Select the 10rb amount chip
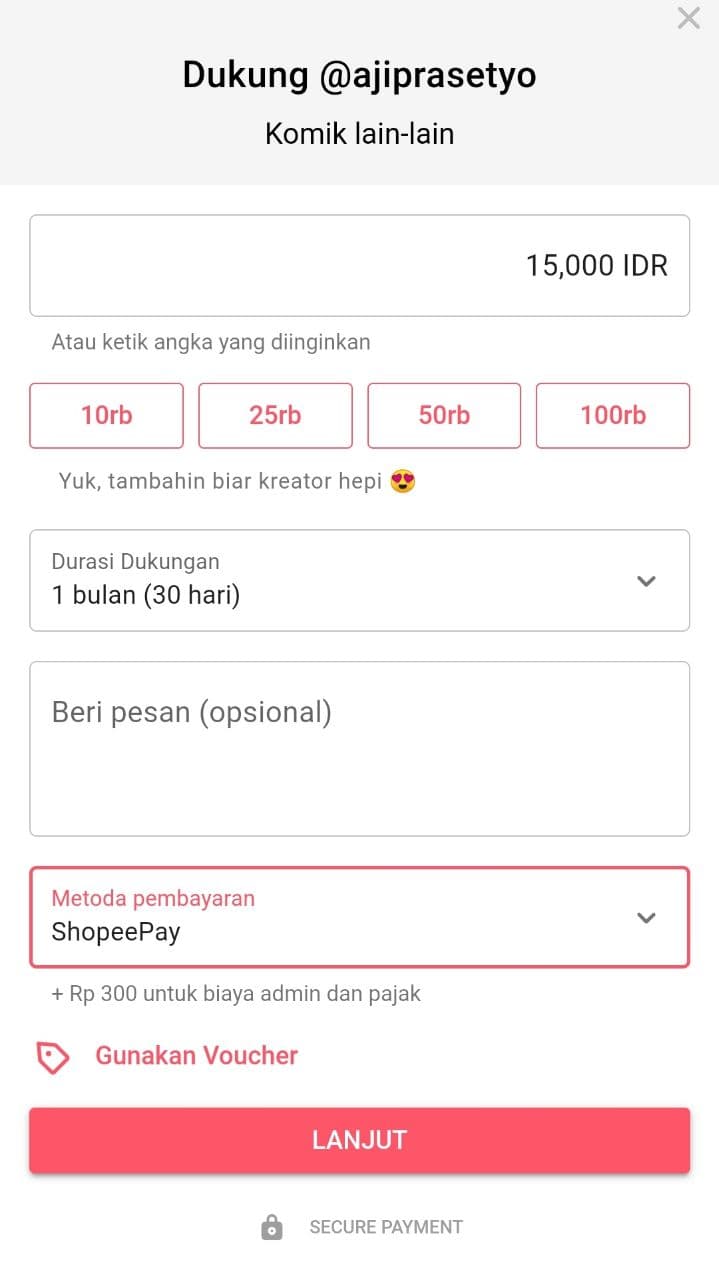The image size is (719, 1280). pos(107,415)
